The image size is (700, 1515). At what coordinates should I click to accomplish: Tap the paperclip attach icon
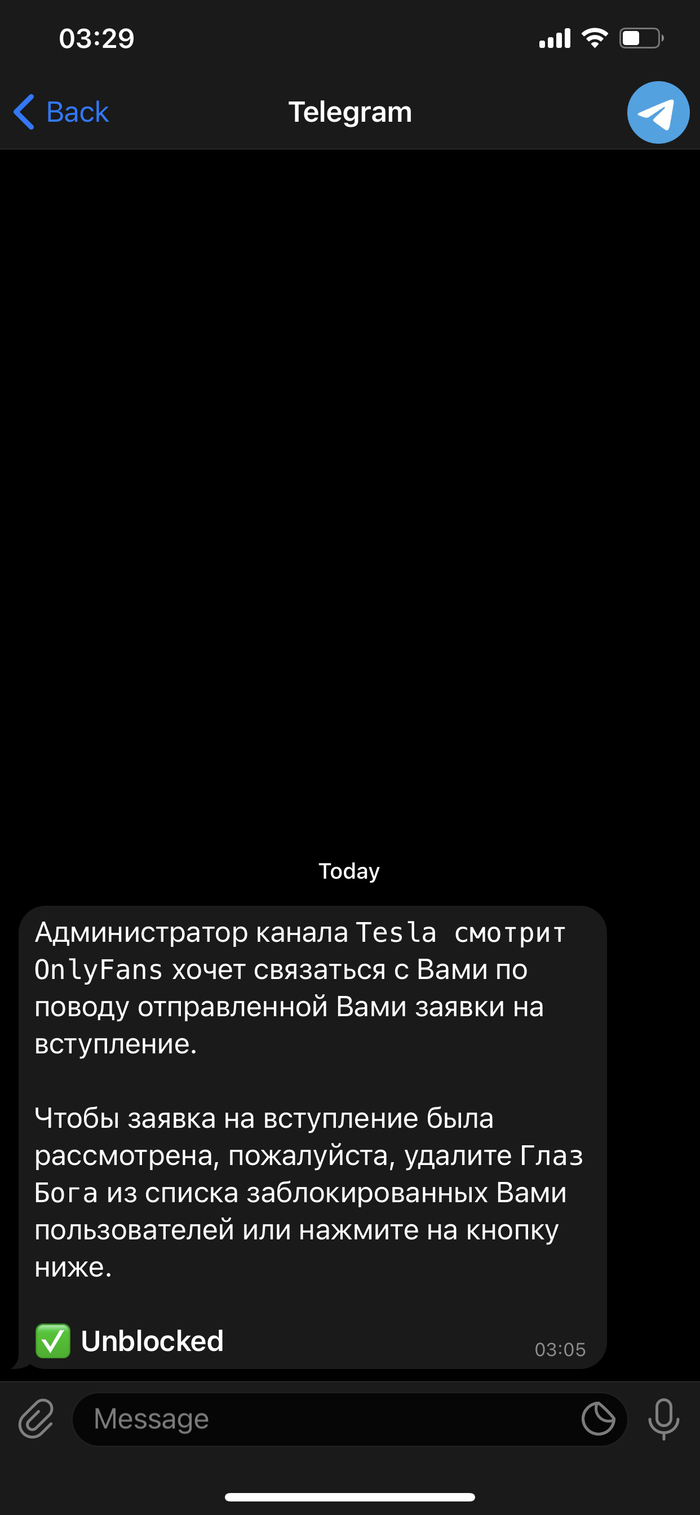click(36, 1418)
